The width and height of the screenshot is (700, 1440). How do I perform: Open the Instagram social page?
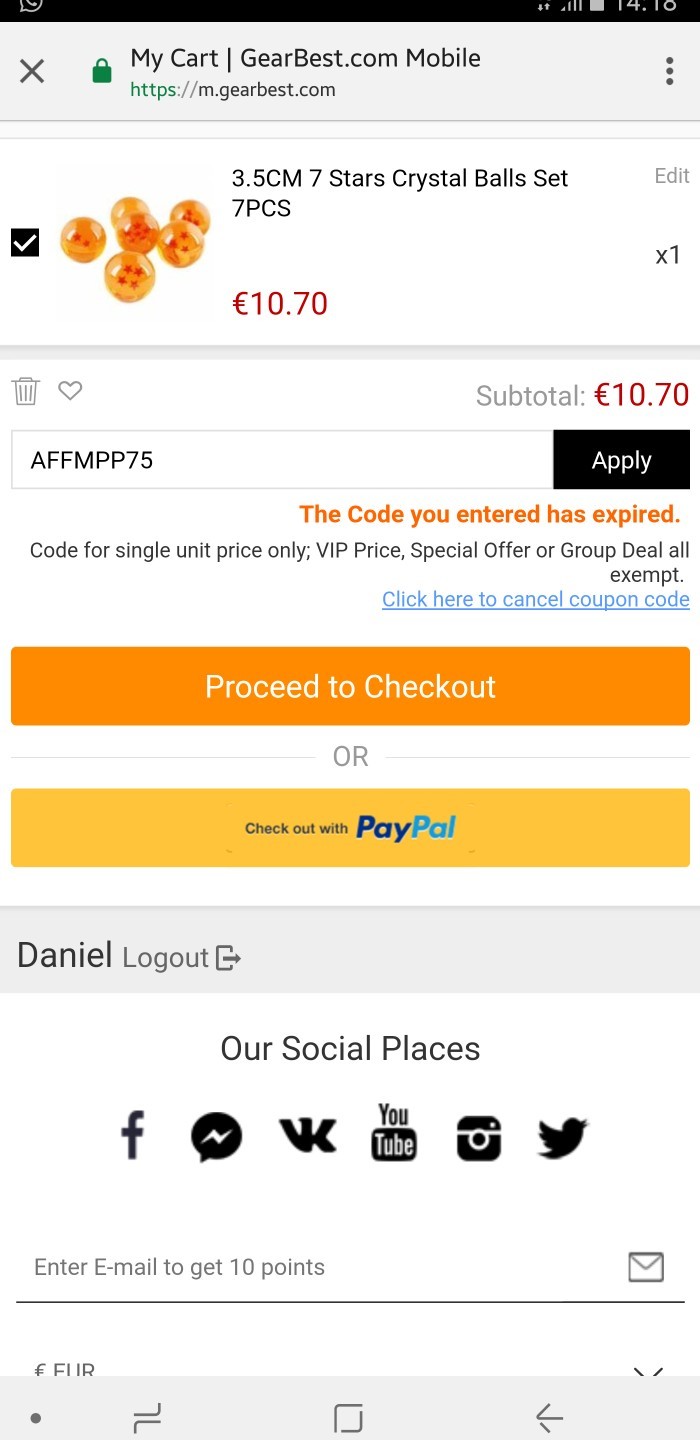(x=479, y=1137)
